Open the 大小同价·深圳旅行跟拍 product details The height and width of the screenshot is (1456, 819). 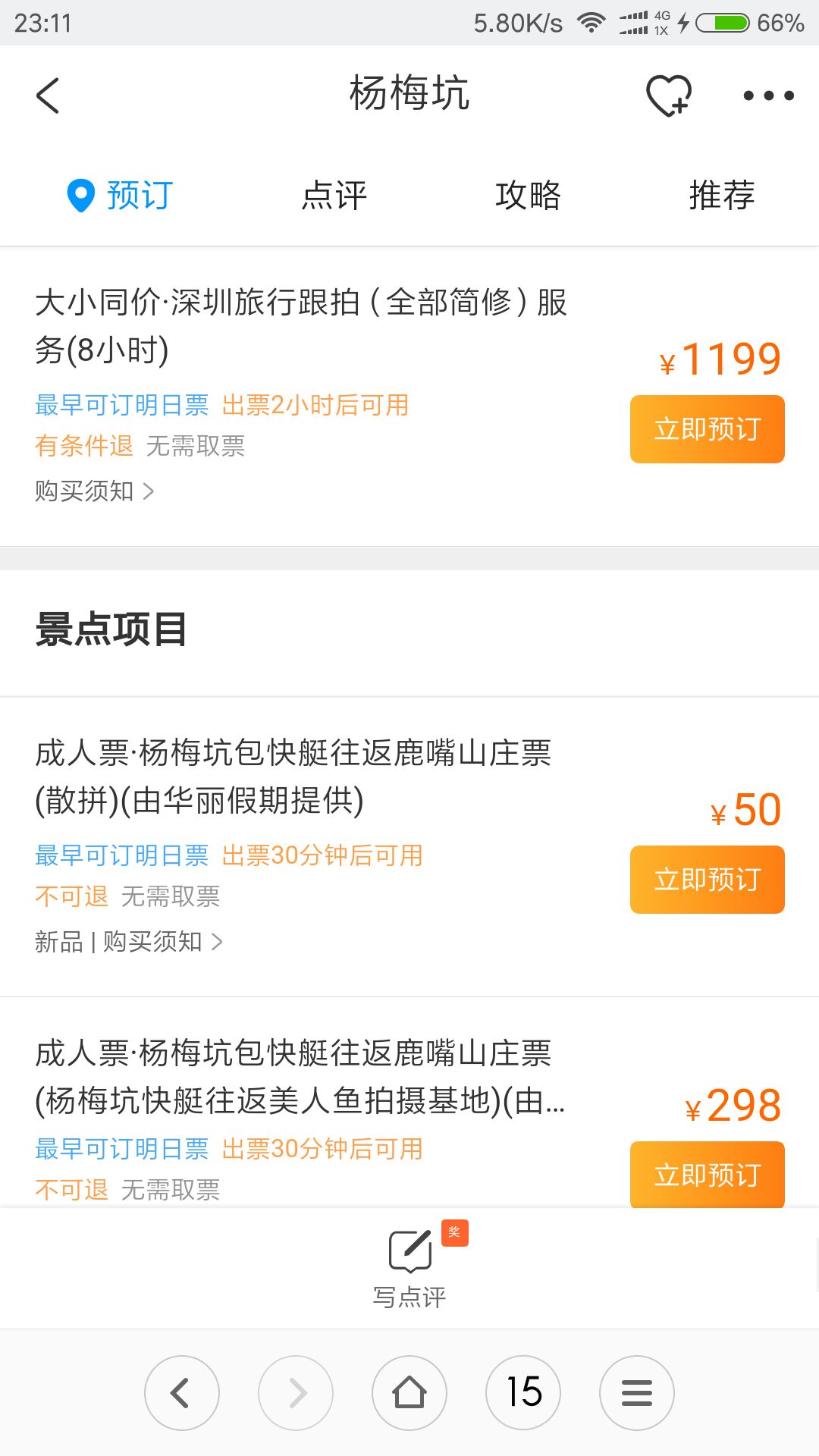301,326
